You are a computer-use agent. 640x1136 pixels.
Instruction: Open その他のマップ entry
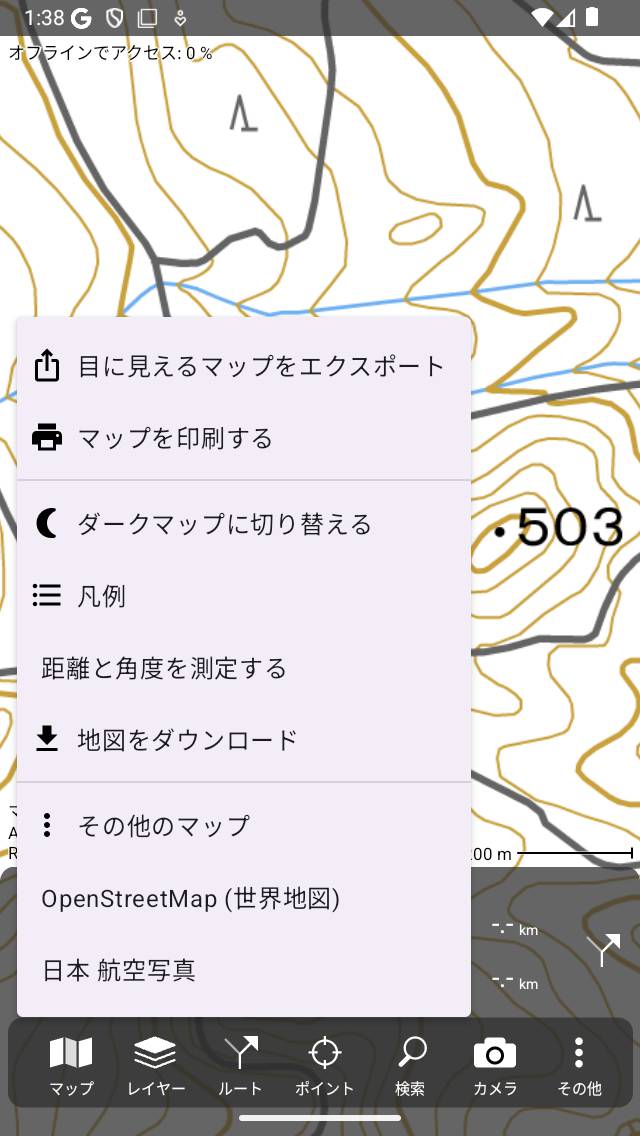tap(243, 826)
